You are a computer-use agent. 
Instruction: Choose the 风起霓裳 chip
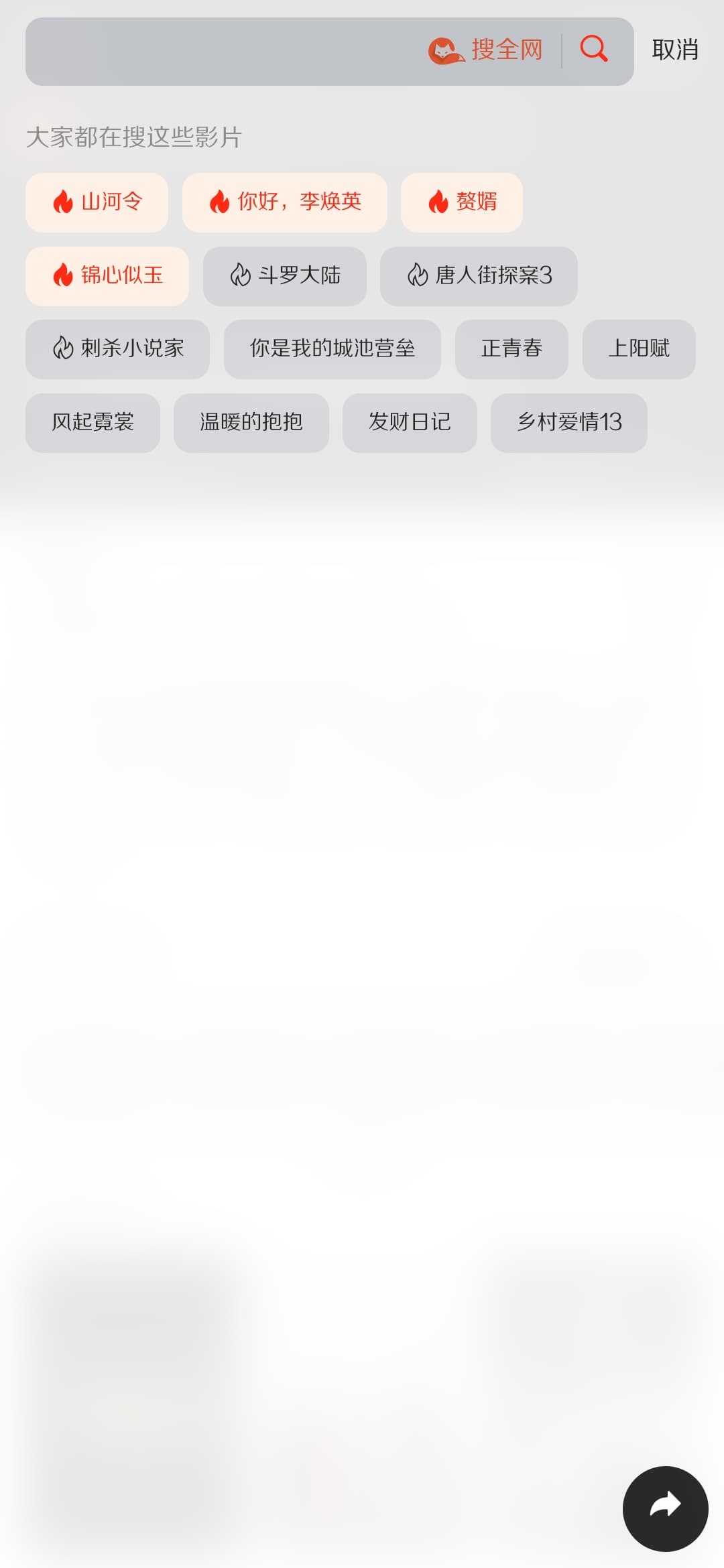coord(93,423)
